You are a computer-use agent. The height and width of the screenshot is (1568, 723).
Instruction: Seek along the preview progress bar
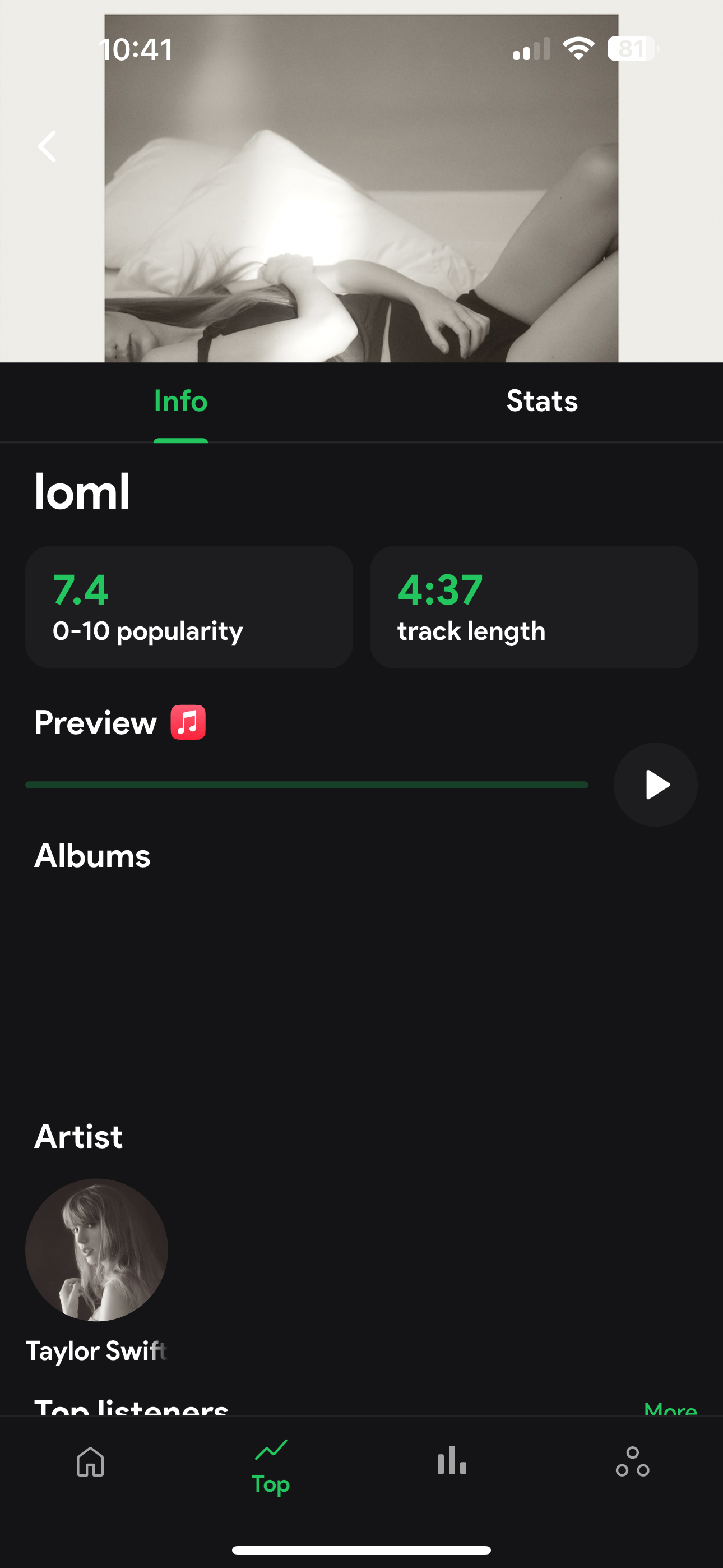[307, 785]
